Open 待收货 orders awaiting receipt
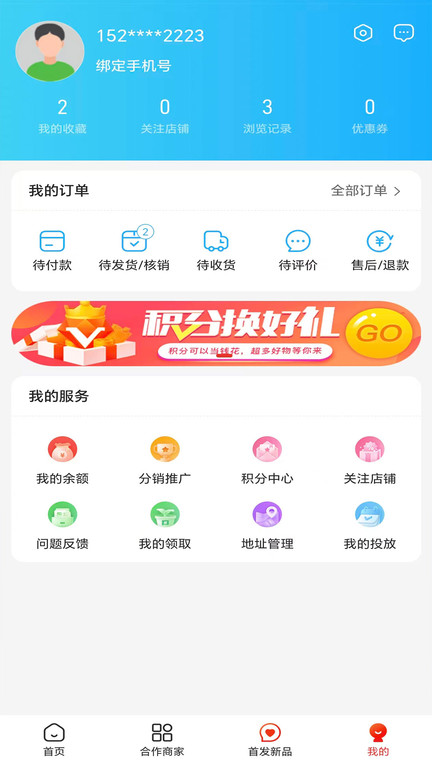The image size is (432, 768). pyautogui.click(x=216, y=251)
